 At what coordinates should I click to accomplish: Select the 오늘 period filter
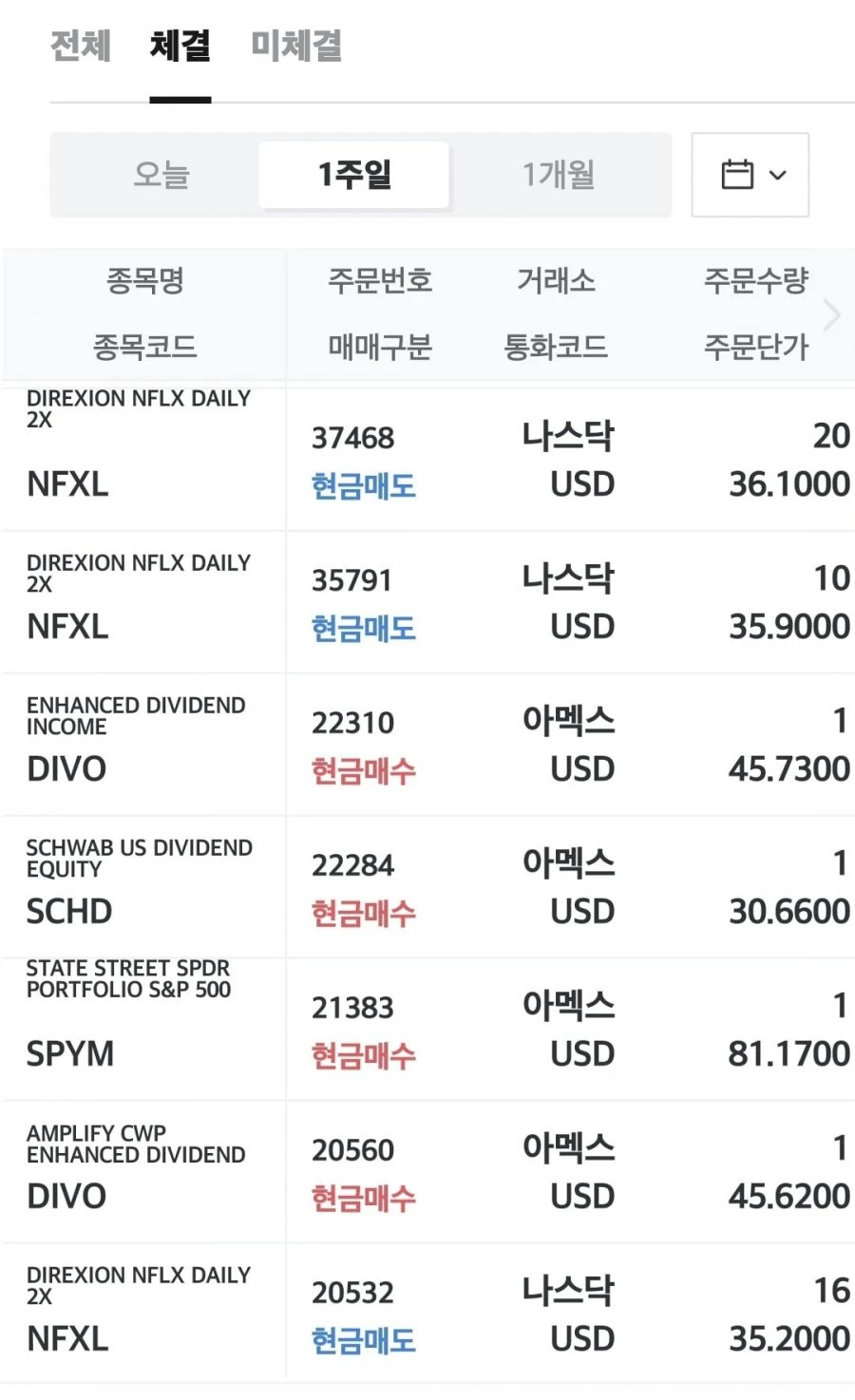161,175
